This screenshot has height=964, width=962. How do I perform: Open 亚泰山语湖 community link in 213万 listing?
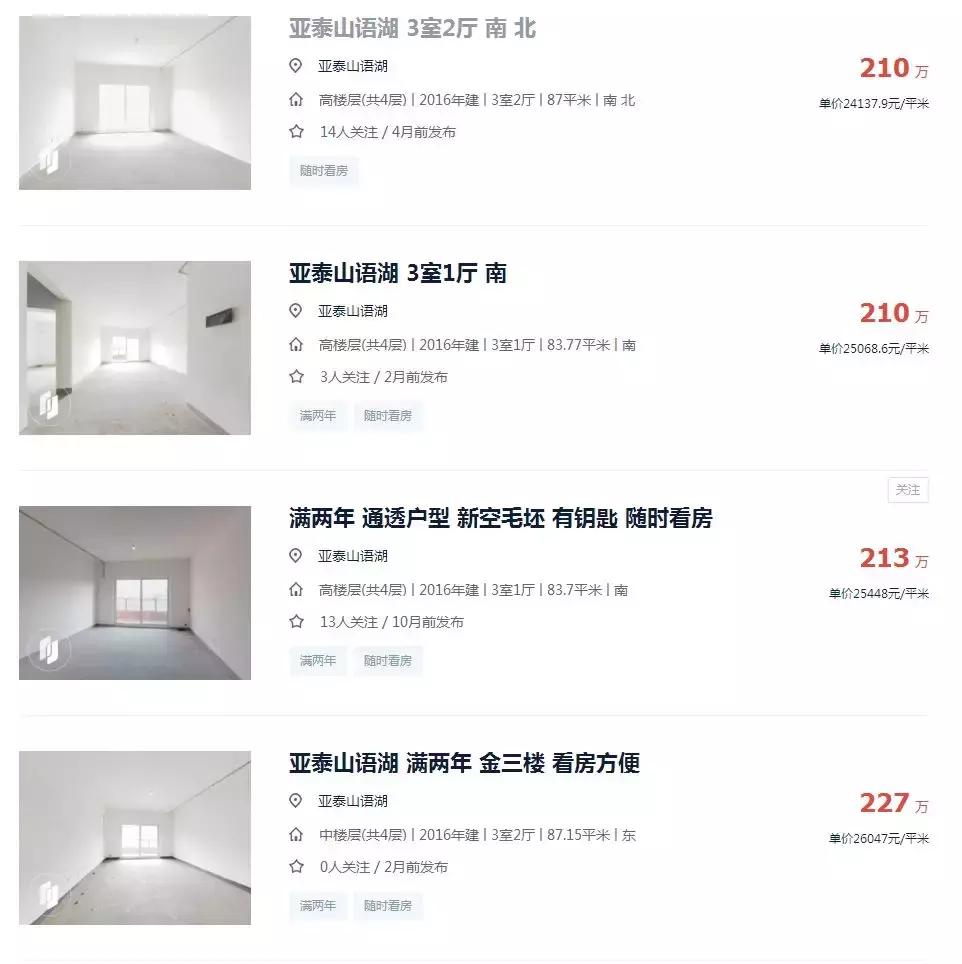click(352, 556)
